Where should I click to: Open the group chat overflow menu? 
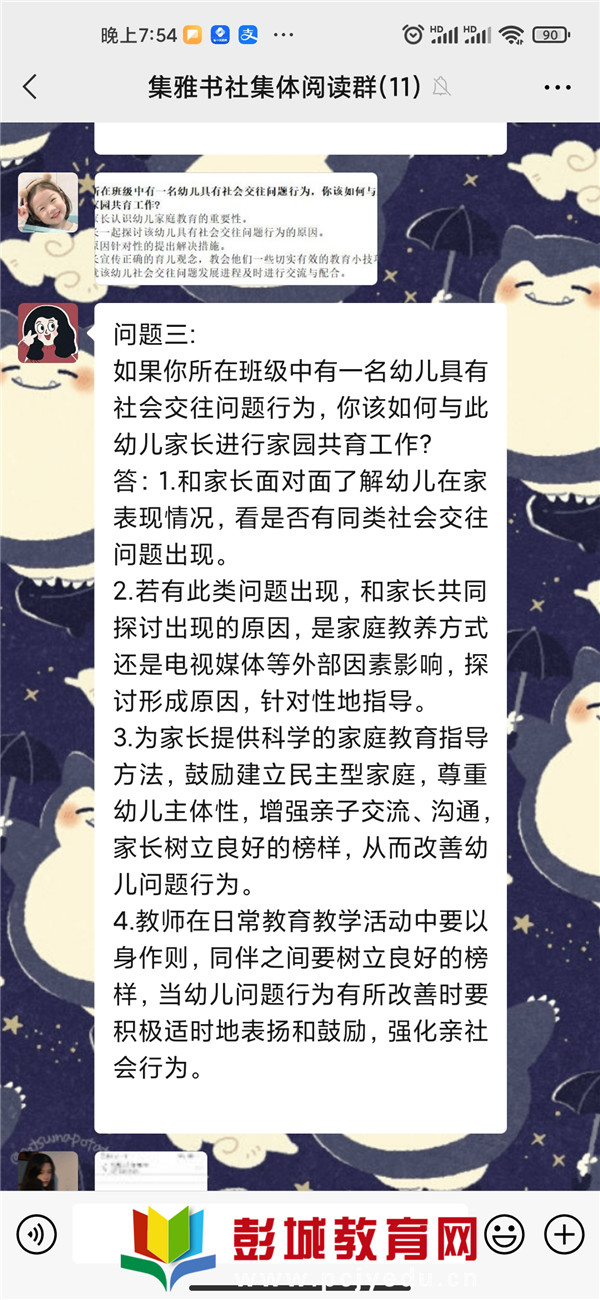[x=557, y=87]
